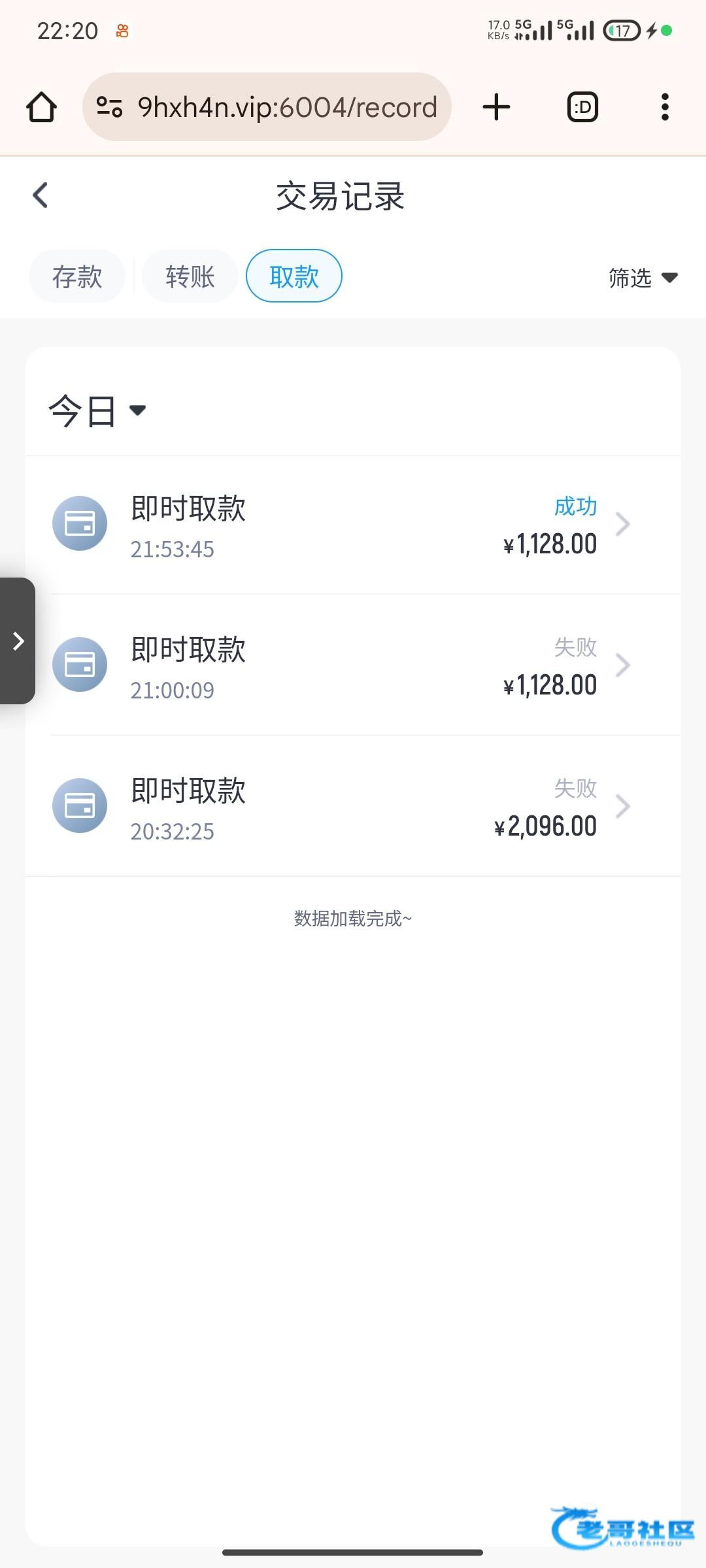Go back from the 交易记录 page
Image resolution: width=706 pixels, height=1568 pixels.
[41, 195]
